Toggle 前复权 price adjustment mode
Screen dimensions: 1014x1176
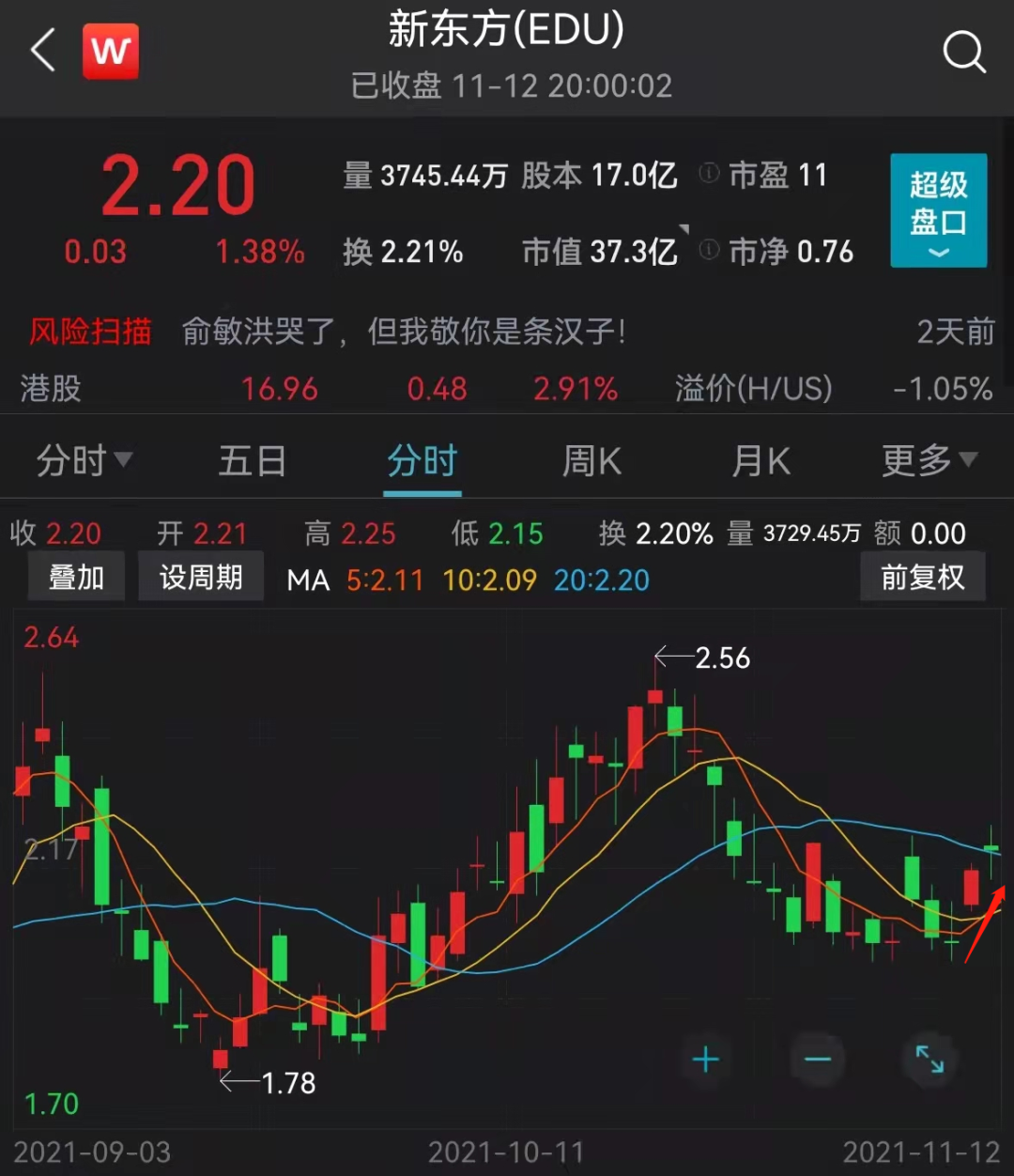click(923, 577)
